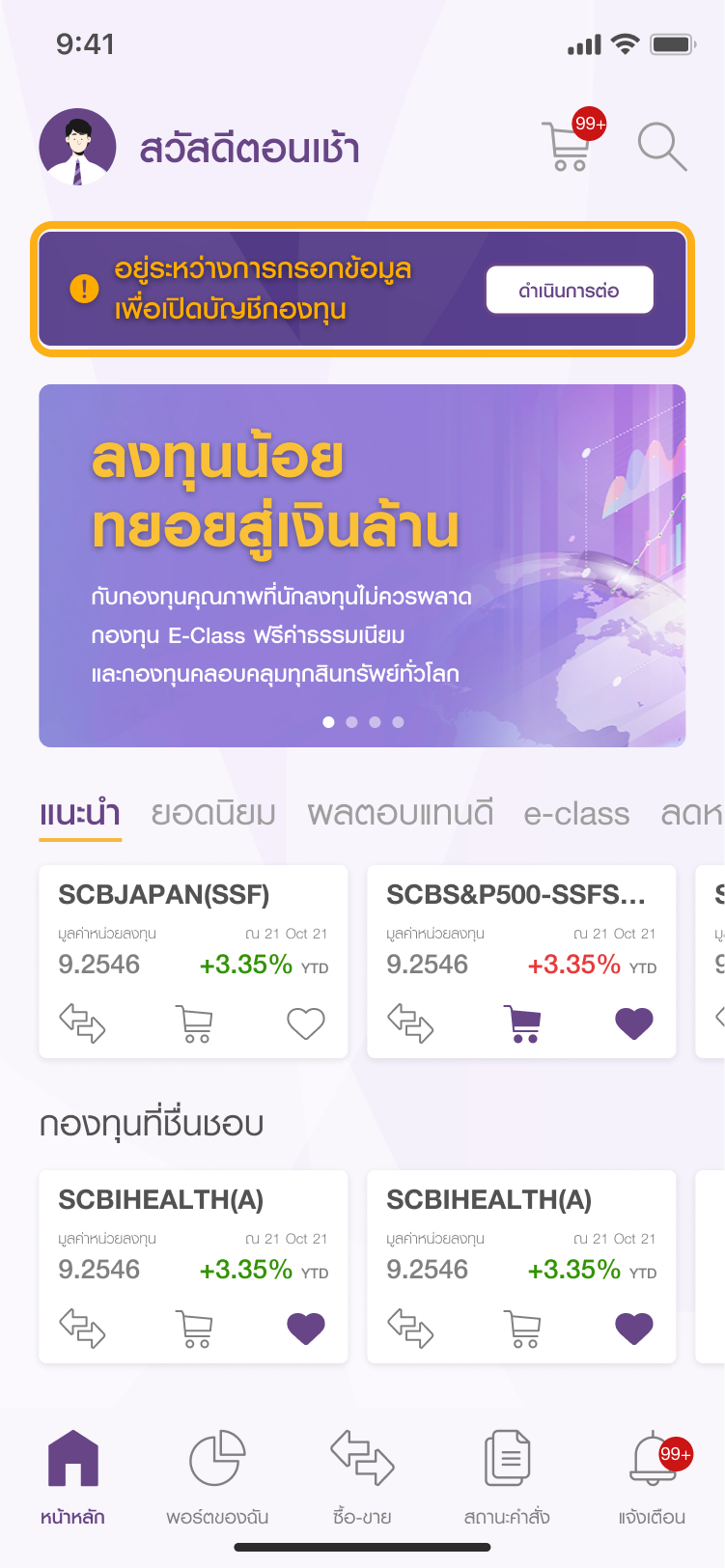Tap the ดำเนินการต่อ button
The width and height of the screenshot is (725, 1568).
(x=570, y=291)
